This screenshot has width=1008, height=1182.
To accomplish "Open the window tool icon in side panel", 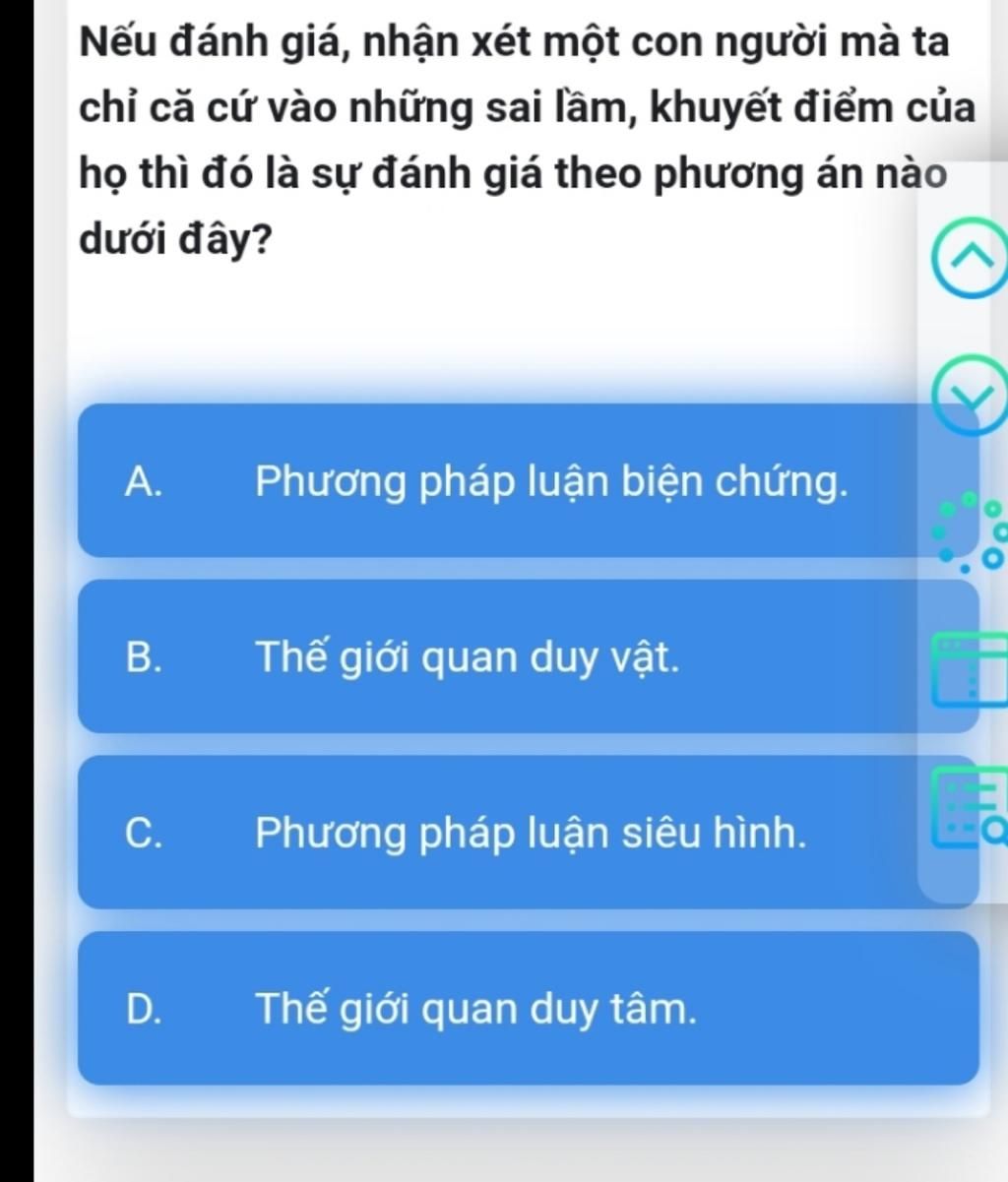I will click(x=971, y=670).
